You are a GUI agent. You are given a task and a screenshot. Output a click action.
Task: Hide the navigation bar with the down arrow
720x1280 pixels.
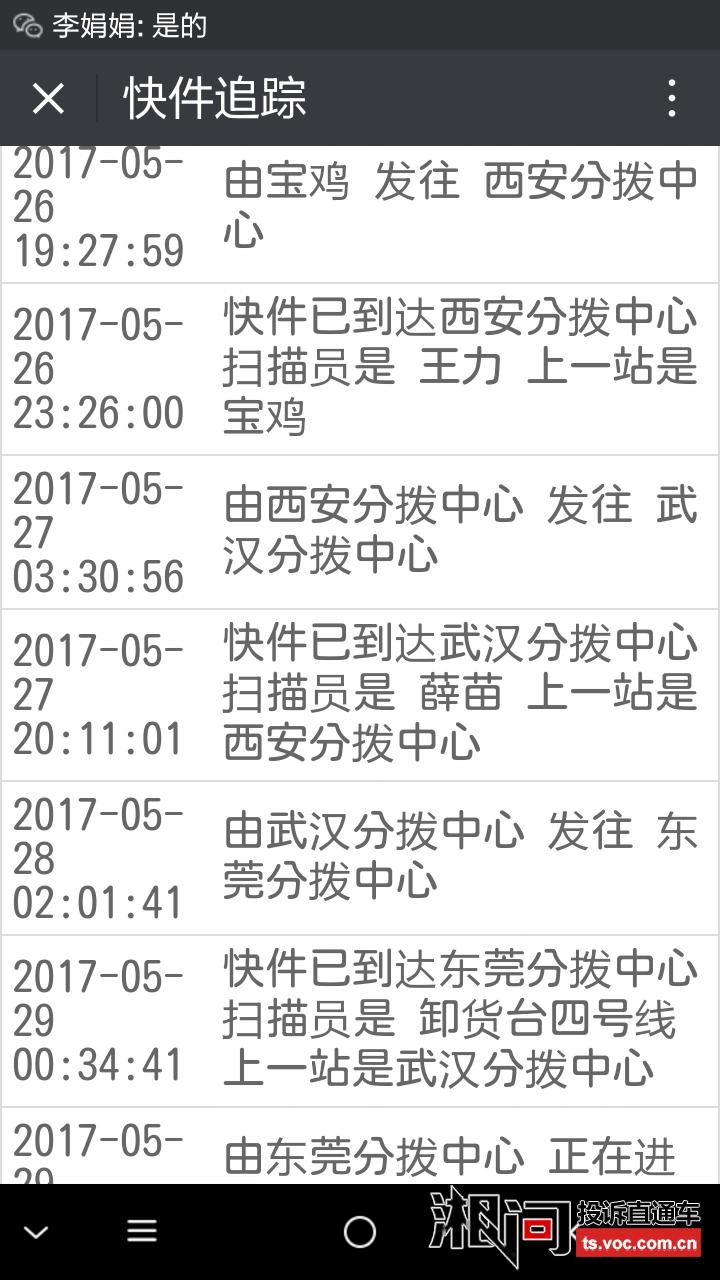[x=37, y=1232]
